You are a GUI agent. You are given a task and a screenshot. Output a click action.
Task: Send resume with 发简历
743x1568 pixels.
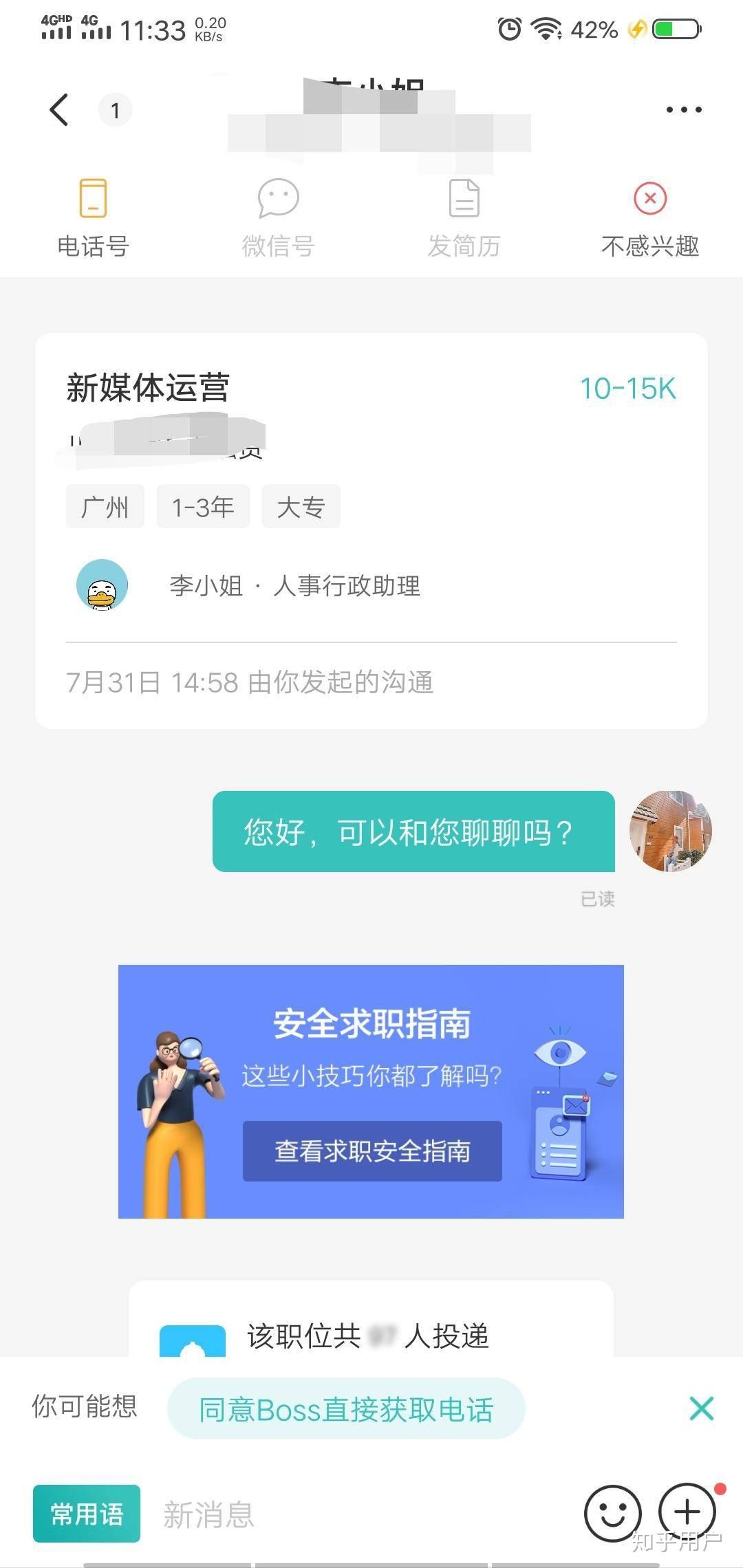click(x=464, y=217)
